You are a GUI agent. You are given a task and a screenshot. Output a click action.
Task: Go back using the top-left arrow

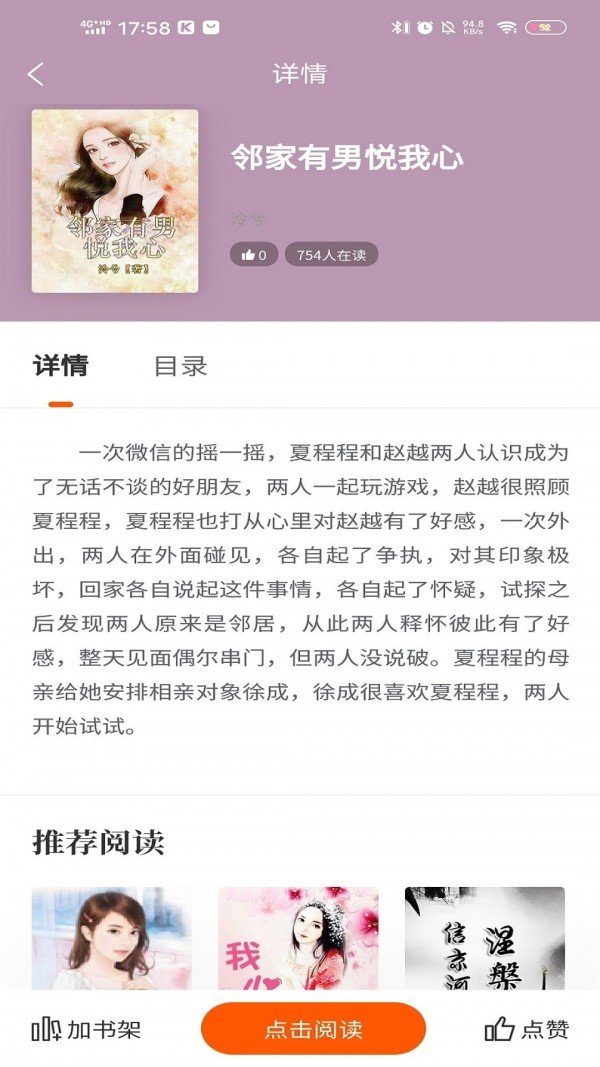tap(36, 74)
